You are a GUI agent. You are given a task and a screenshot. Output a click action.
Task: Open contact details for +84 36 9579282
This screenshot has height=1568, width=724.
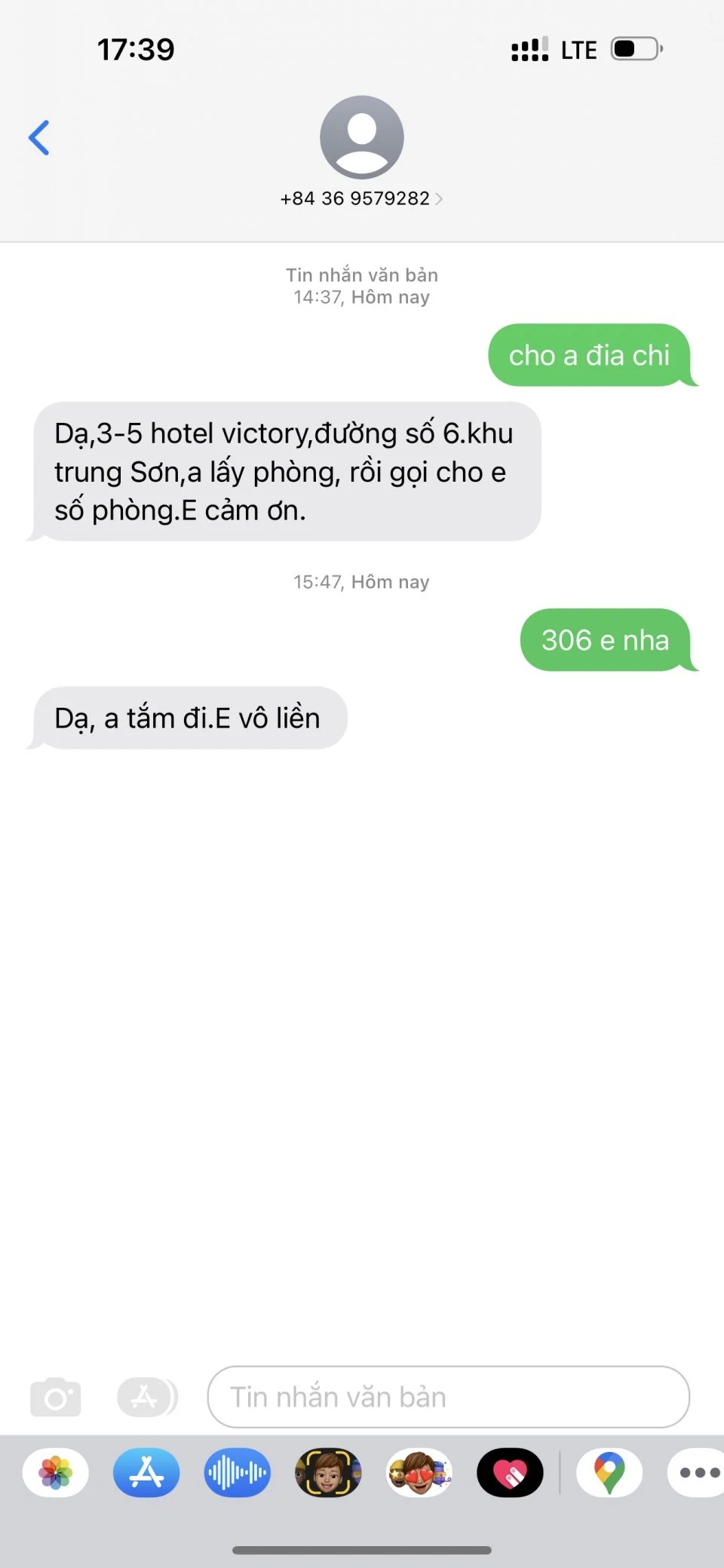(x=361, y=198)
